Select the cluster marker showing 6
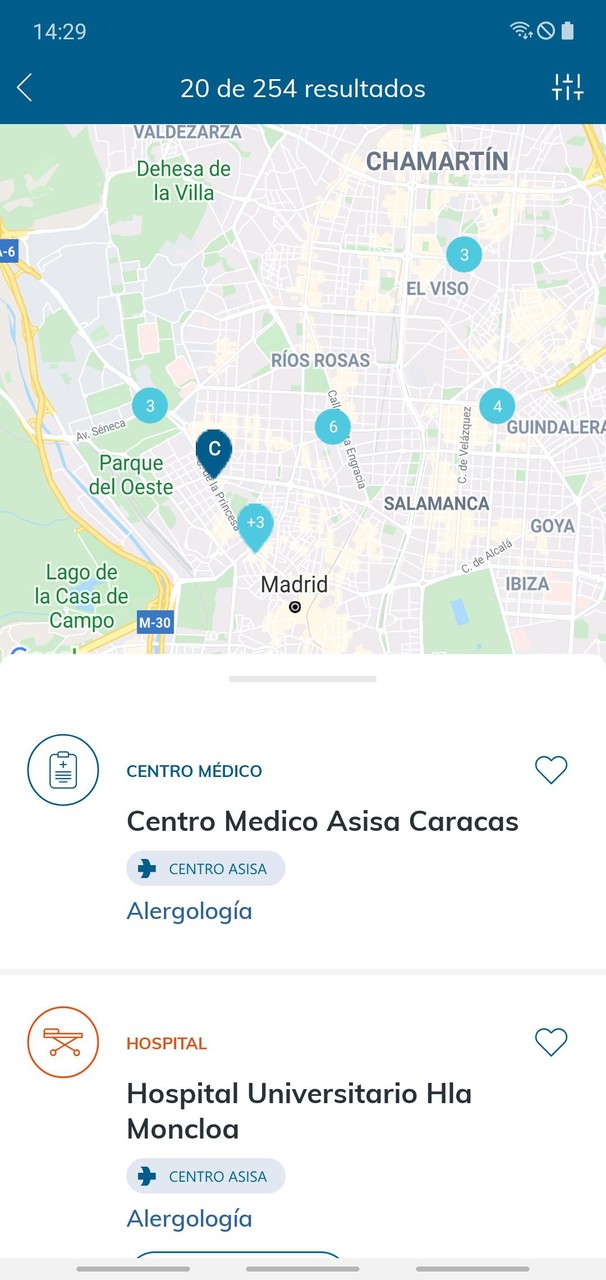 point(333,427)
